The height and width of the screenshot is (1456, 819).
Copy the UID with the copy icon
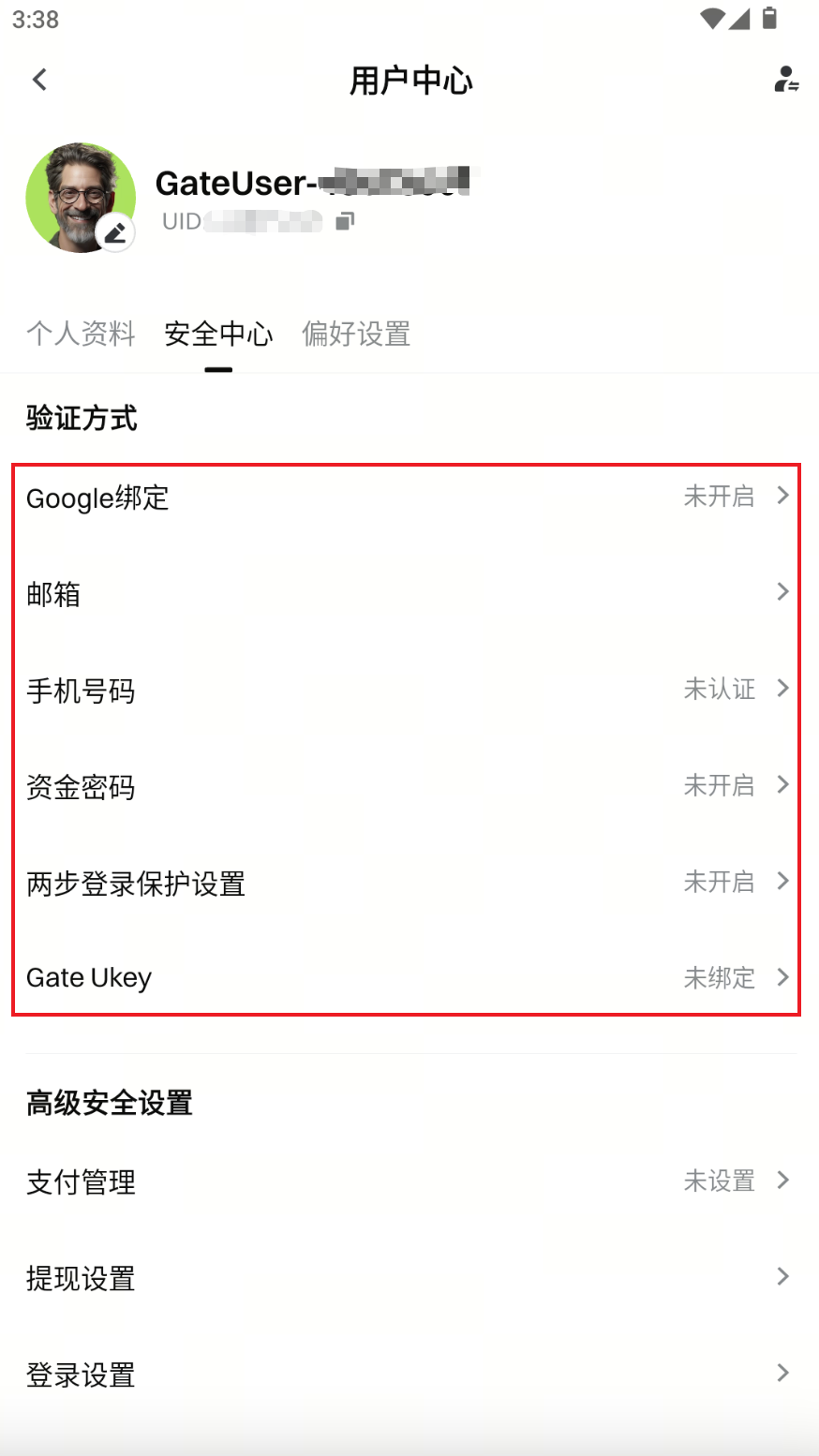click(345, 221)
